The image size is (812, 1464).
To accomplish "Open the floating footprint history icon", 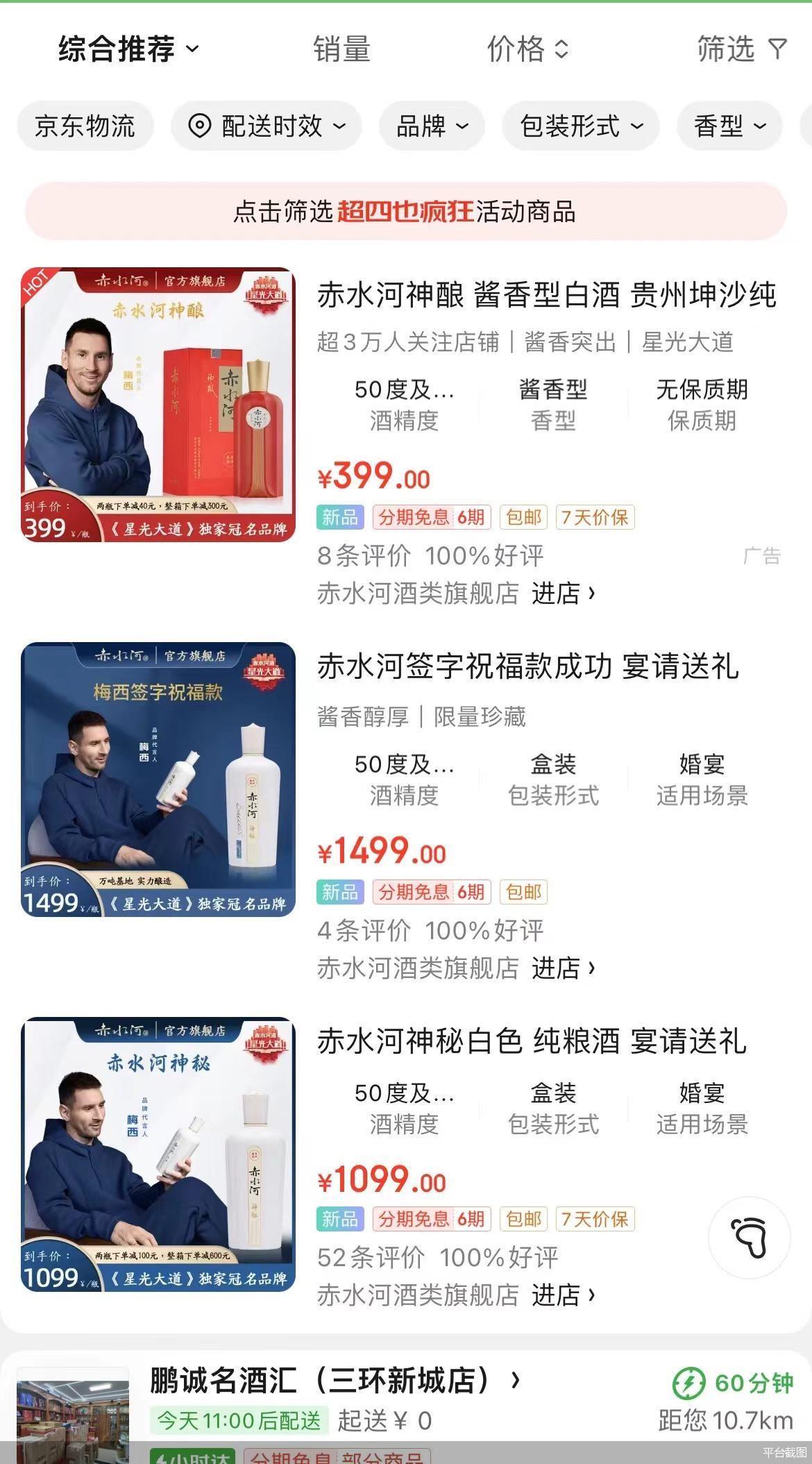I will tap(749, 1238).
